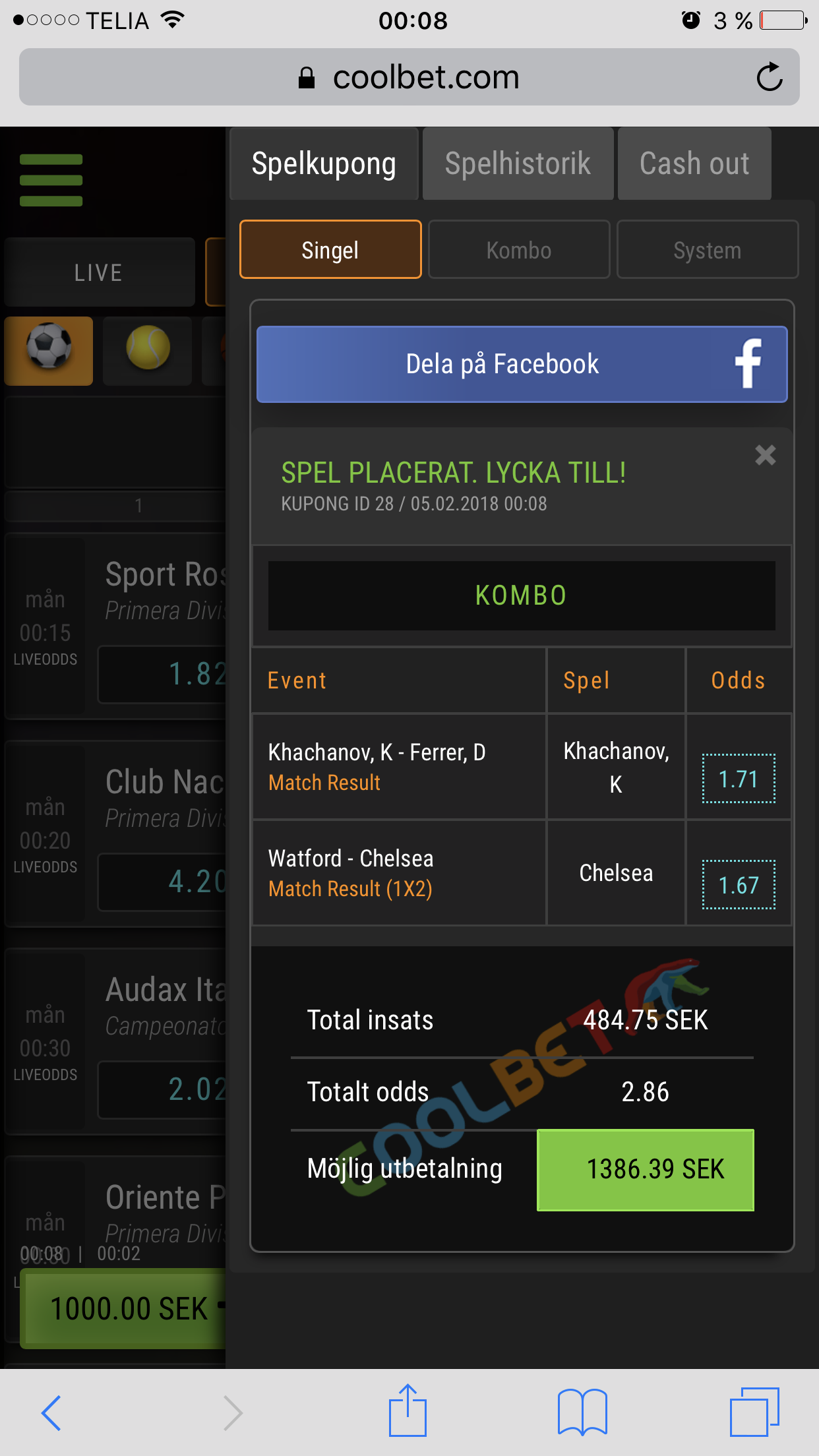This screenshot has height=1456, width=819.
Task: Reload the coolbet.com page
Action: click(769, 77)
